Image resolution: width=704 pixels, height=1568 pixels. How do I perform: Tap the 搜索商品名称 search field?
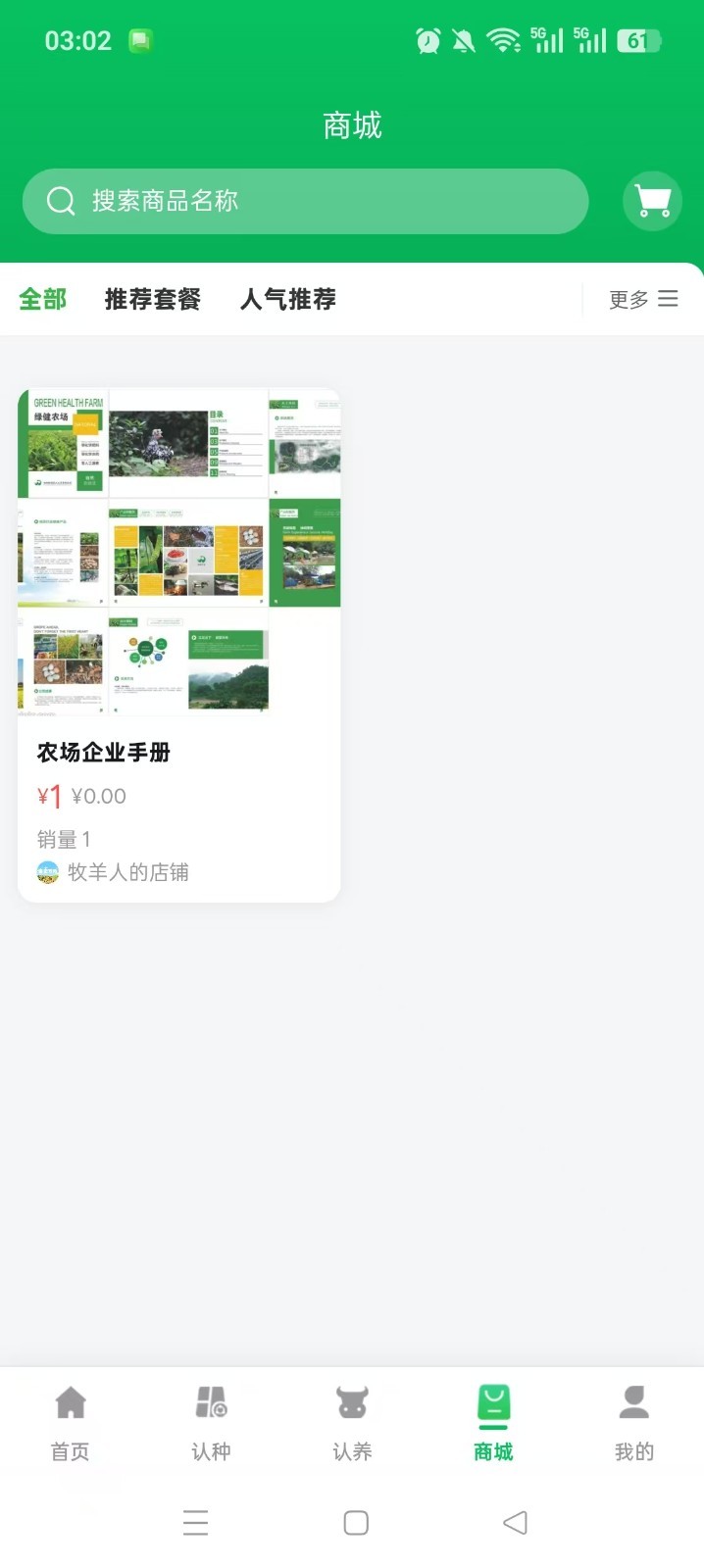305,201
